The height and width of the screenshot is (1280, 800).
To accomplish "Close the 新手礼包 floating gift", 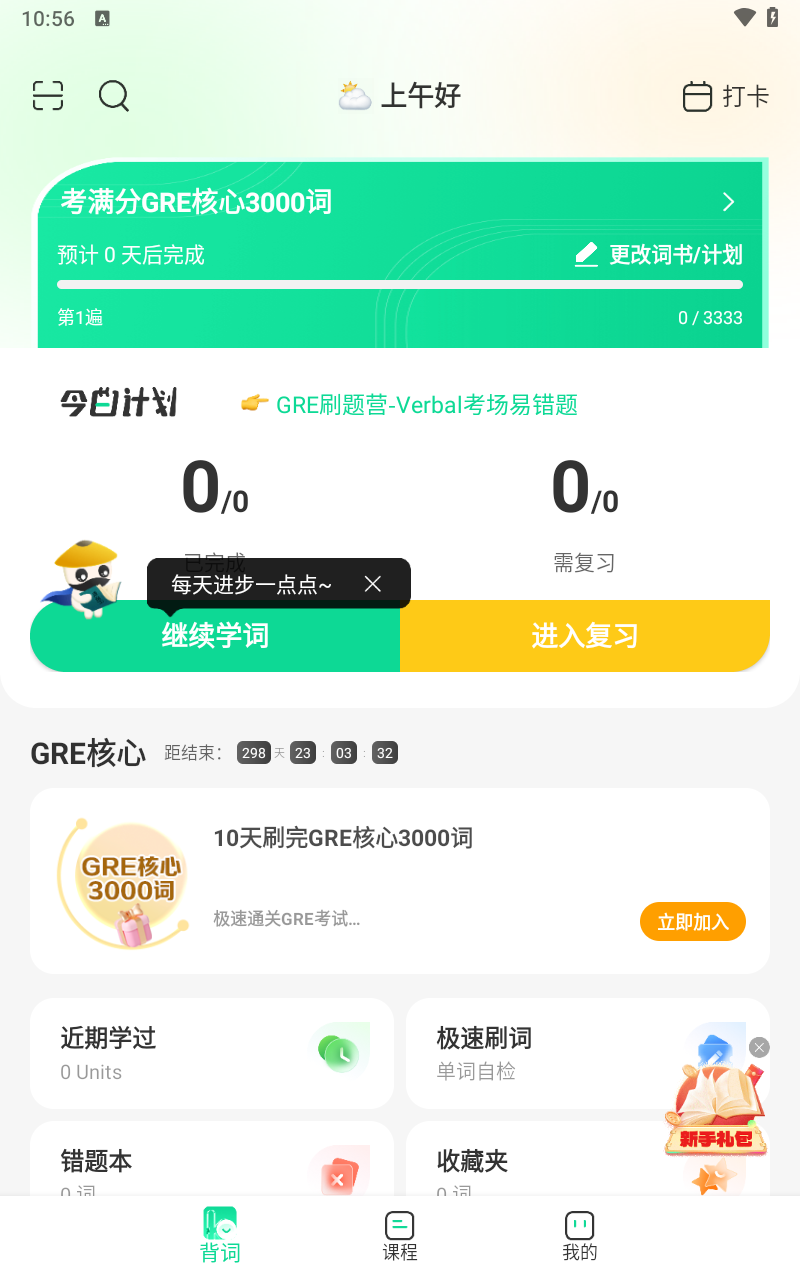I will tap(759, 1047).
